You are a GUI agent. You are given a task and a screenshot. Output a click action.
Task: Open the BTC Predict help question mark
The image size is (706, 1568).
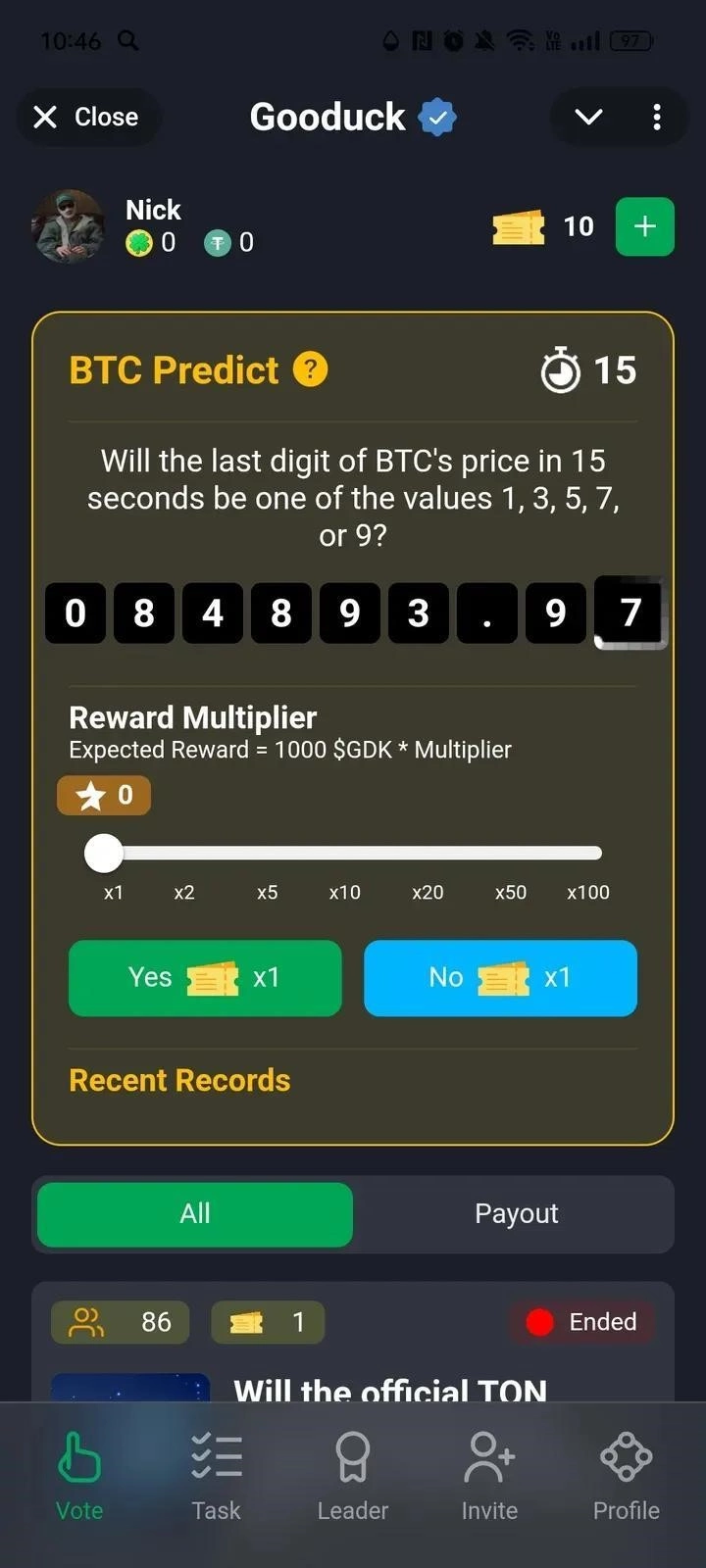coord(311,369)
